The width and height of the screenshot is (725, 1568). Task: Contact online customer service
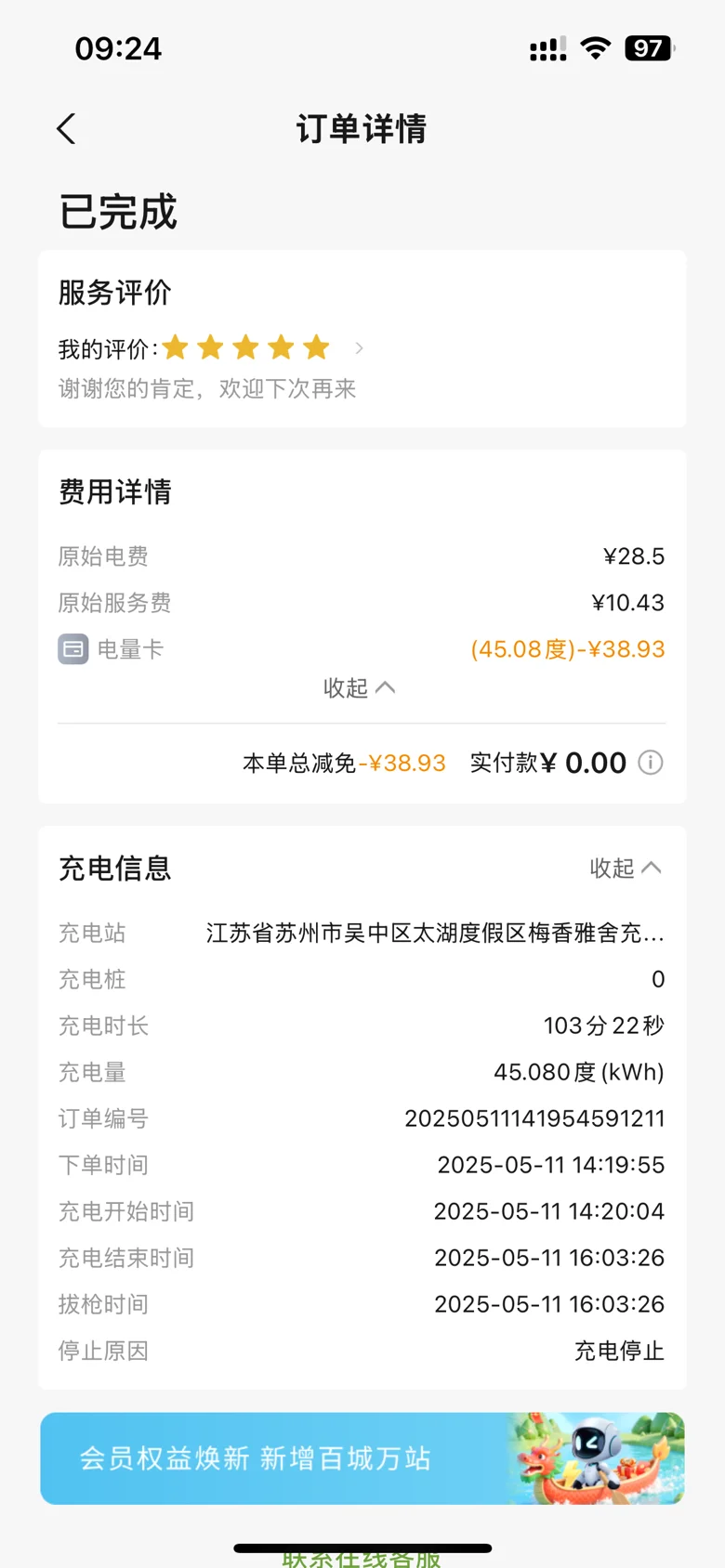pyautogui.click(x=362, y=1558)
